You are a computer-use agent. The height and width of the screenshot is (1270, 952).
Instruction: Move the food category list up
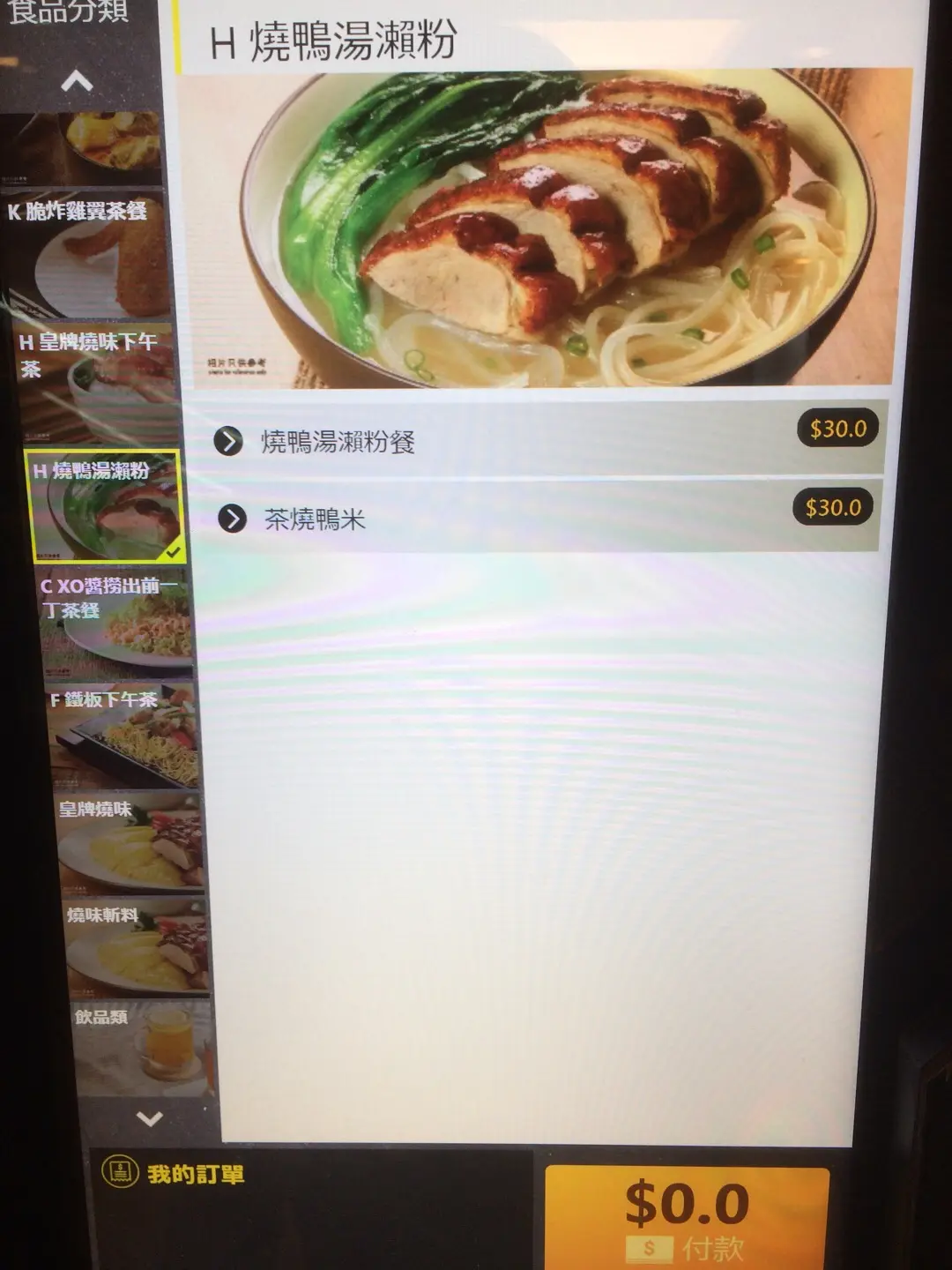click(x=78, y=83)
